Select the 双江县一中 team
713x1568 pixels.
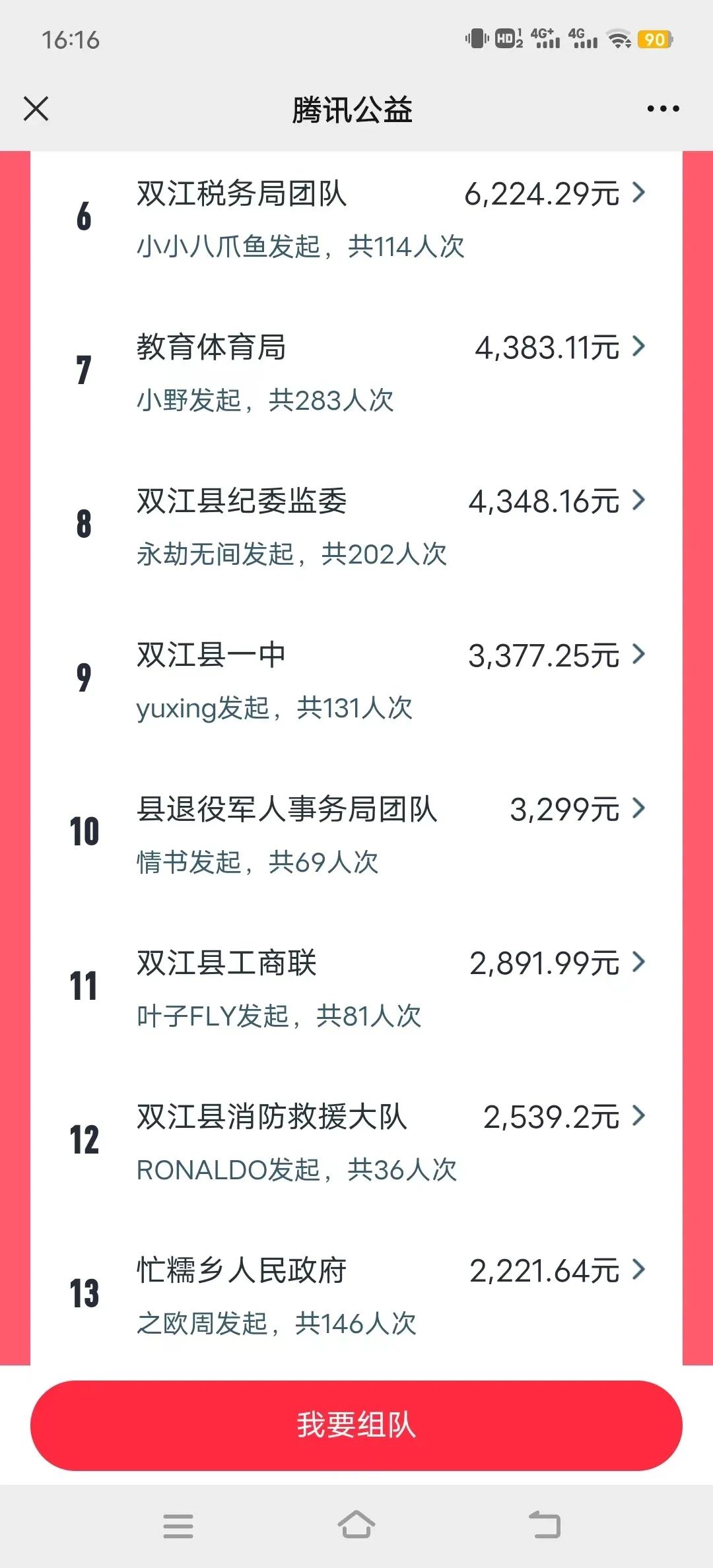click(356, 680)
